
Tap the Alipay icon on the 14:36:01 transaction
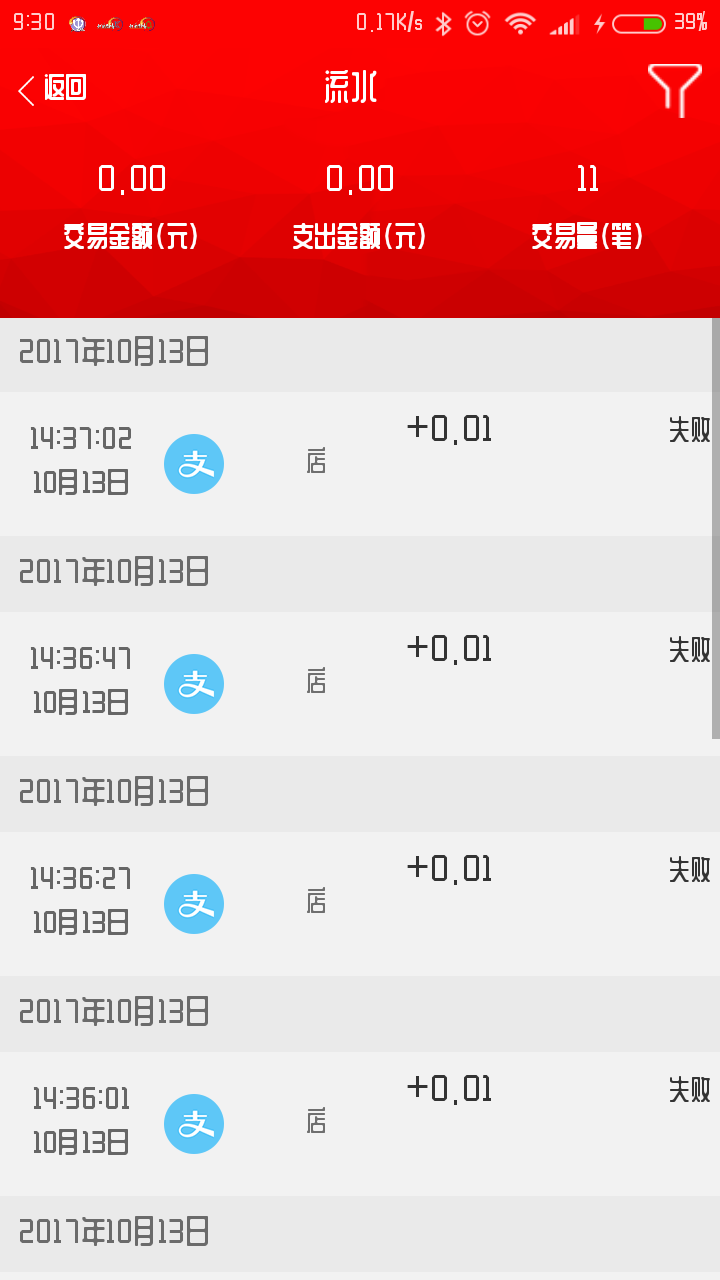pyautogui.click(x=194, y=1124)
